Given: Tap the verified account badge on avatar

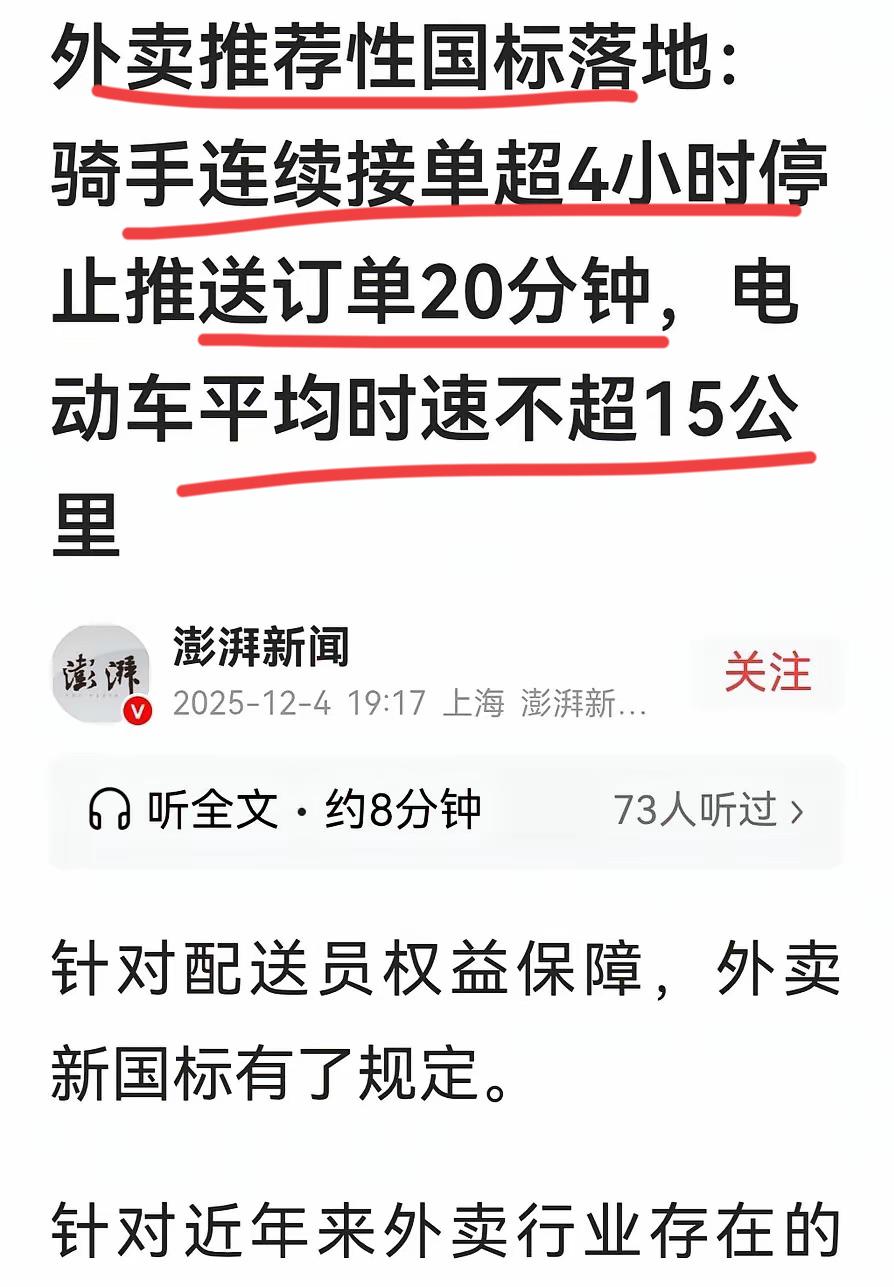Looking at the screenshot, I should tap(136, 712).
